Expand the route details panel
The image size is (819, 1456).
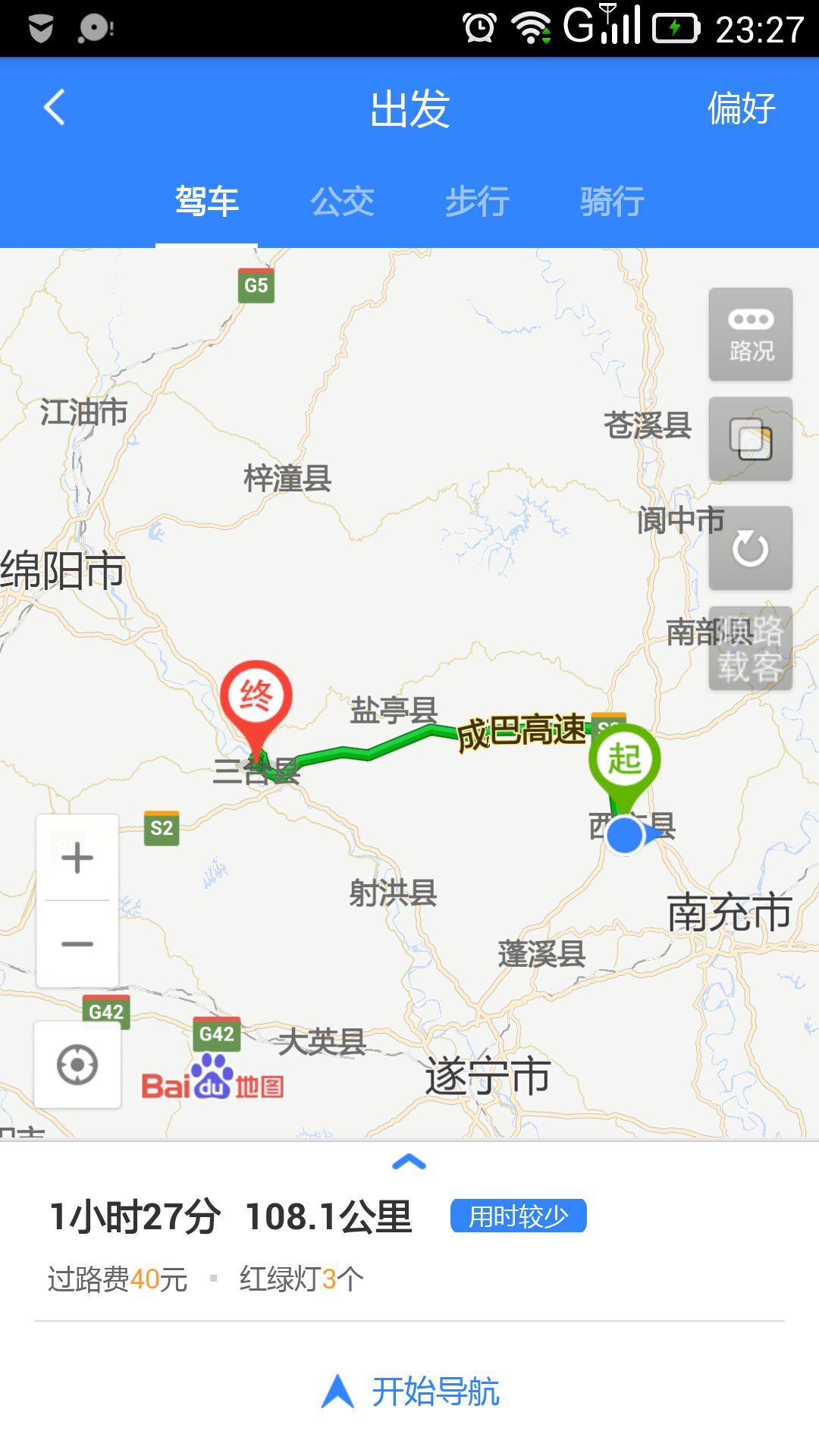(x=409, y=1163)
